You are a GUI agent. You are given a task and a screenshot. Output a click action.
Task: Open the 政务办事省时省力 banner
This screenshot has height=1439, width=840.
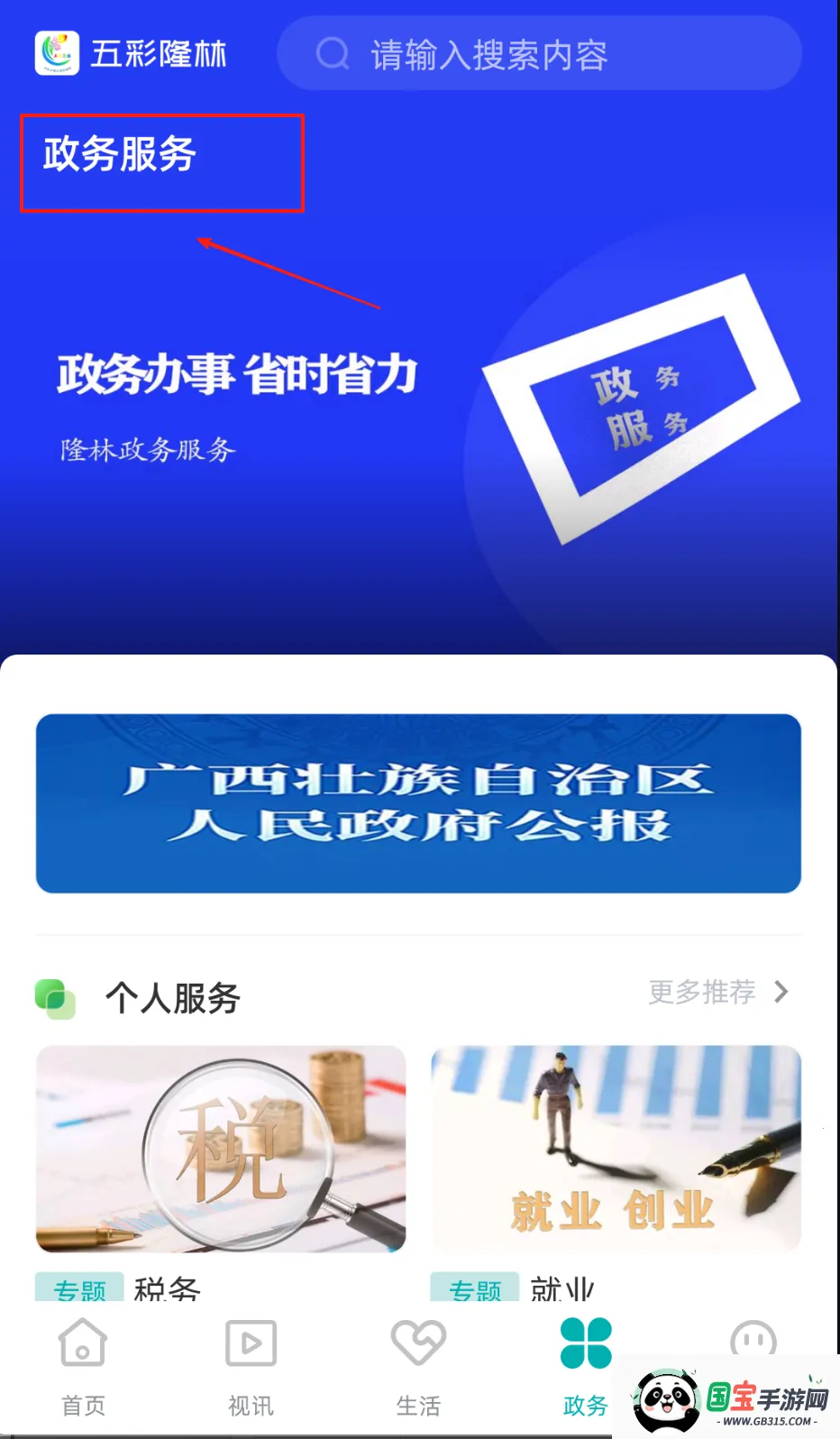(x=418, y=406)
